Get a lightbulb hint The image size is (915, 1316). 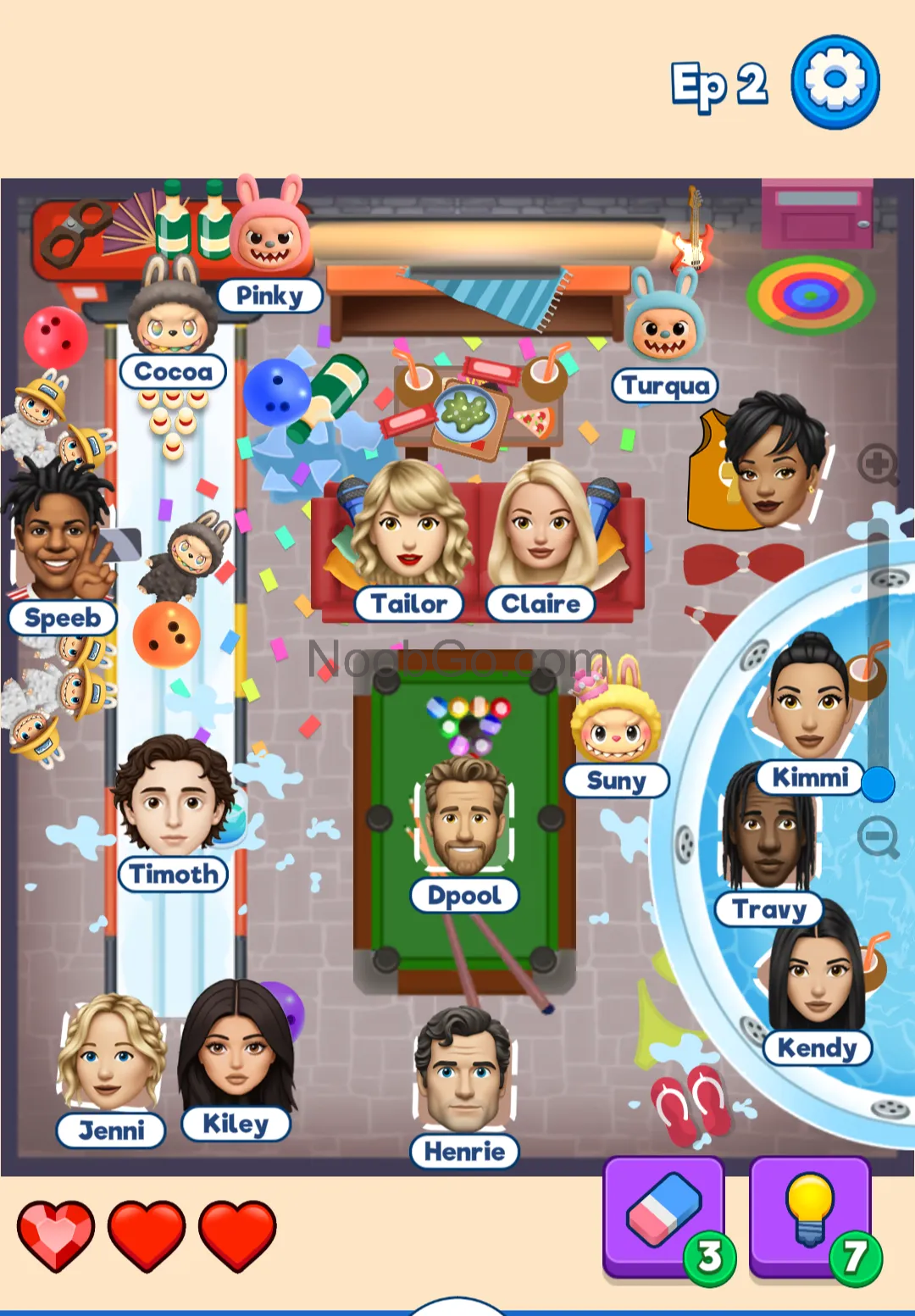(811, 1214)
